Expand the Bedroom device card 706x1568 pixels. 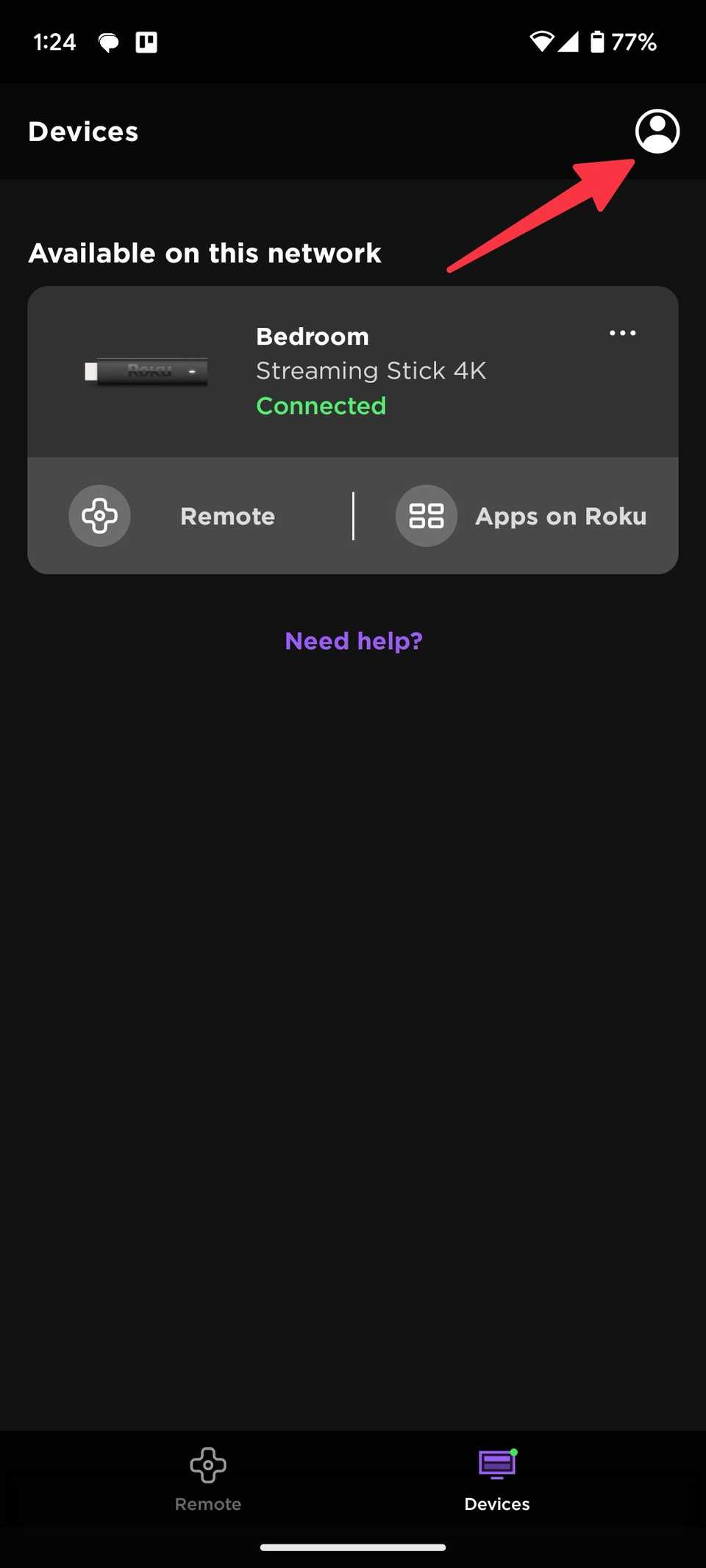pos(353,371)
